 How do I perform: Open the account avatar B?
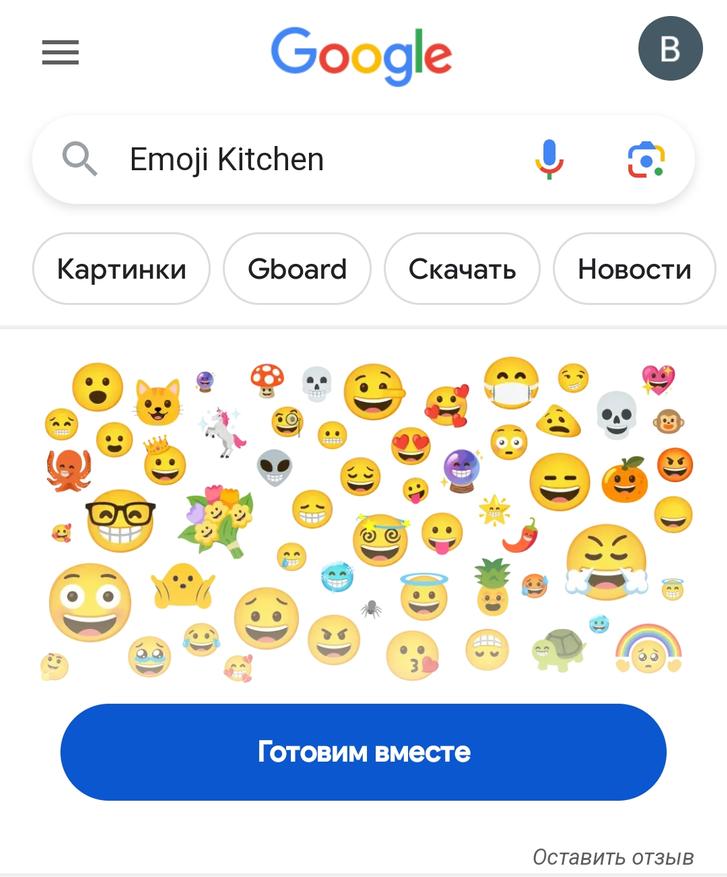coord(670,48)
